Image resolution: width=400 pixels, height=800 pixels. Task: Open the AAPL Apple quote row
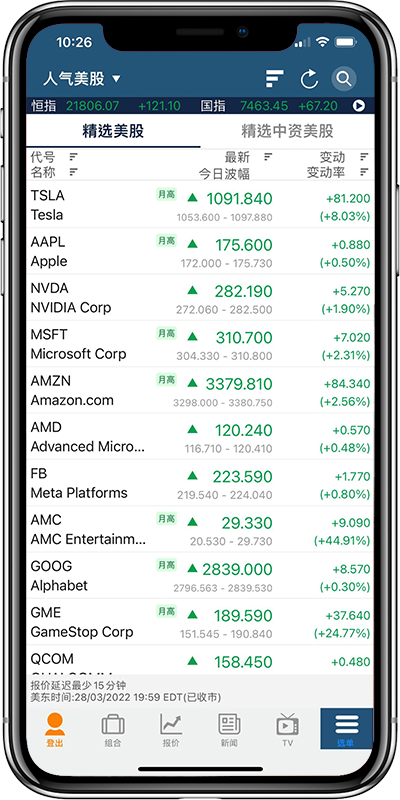(x=200, y=252)
